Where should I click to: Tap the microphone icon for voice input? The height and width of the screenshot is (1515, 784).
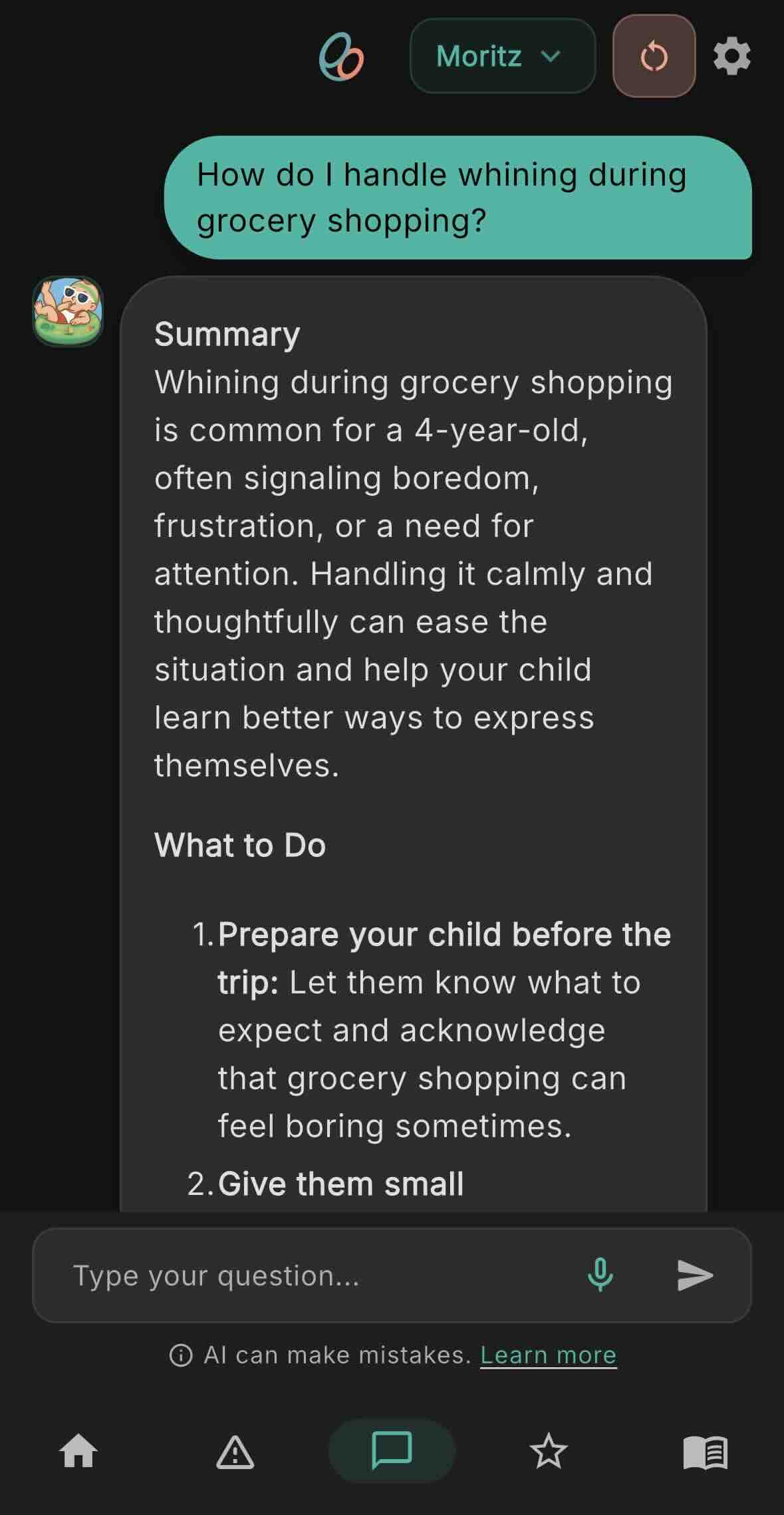tap(600, 1275)
